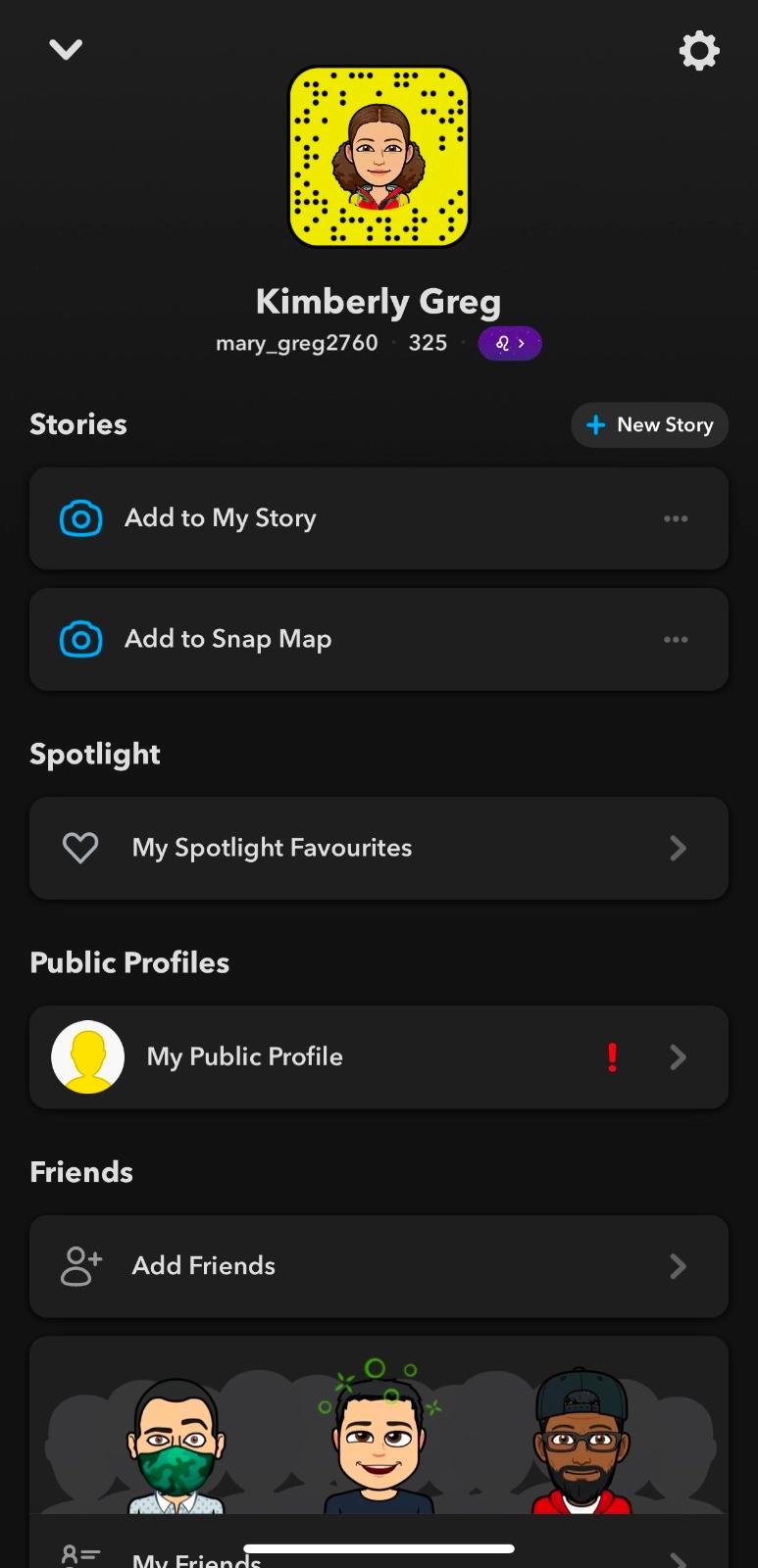Open My Spotlight Favourites
This screenshot has width=758, height=1568.
pos(379,848)
